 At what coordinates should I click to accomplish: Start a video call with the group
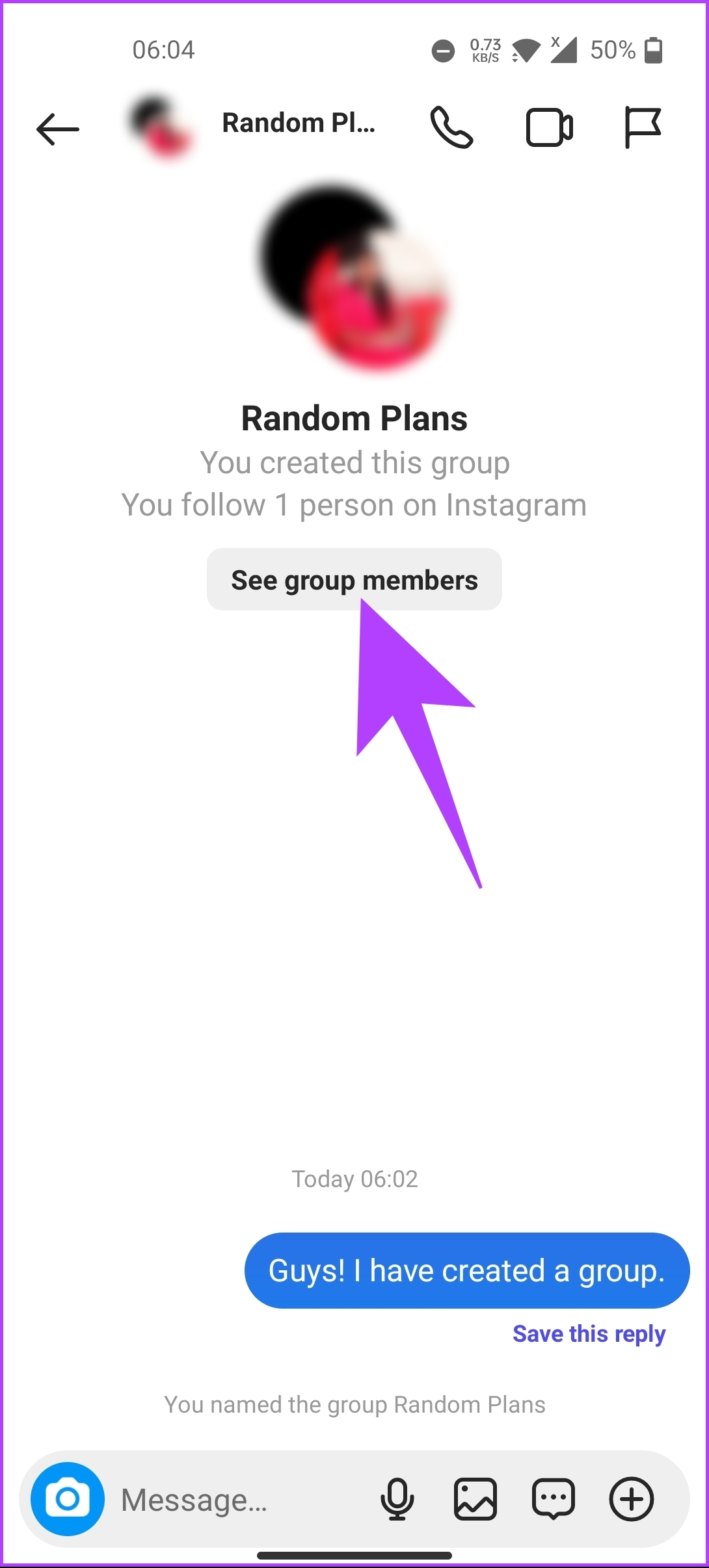(549, 127)
